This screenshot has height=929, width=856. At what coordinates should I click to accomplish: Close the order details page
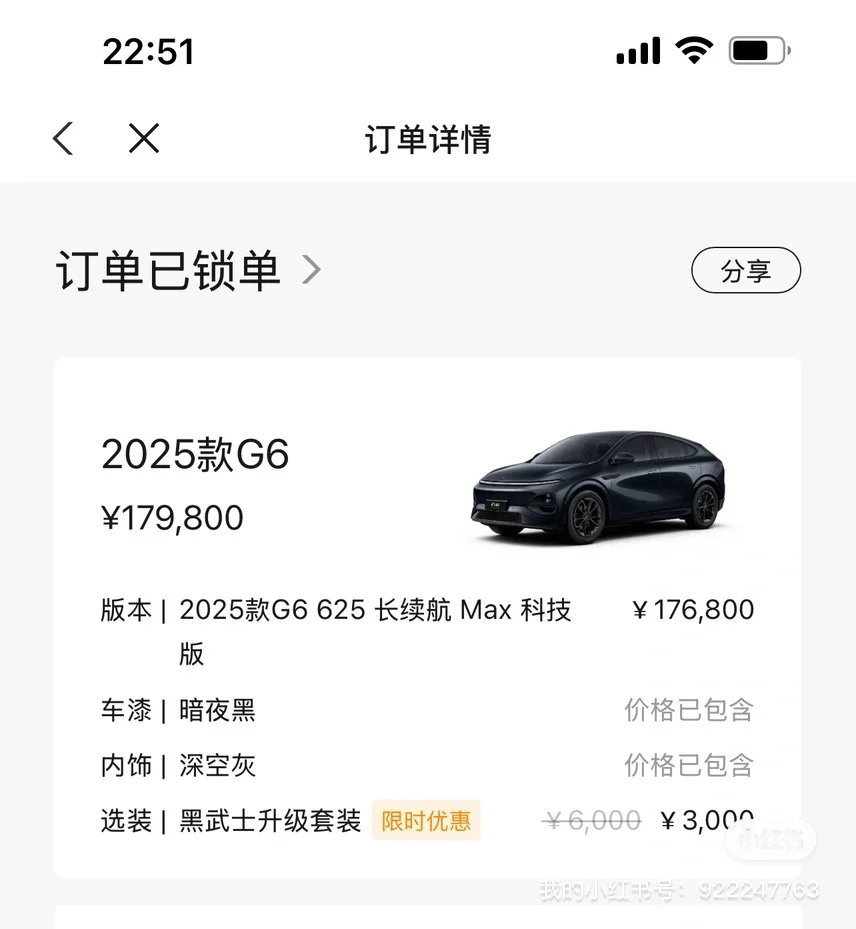(144, 139)
